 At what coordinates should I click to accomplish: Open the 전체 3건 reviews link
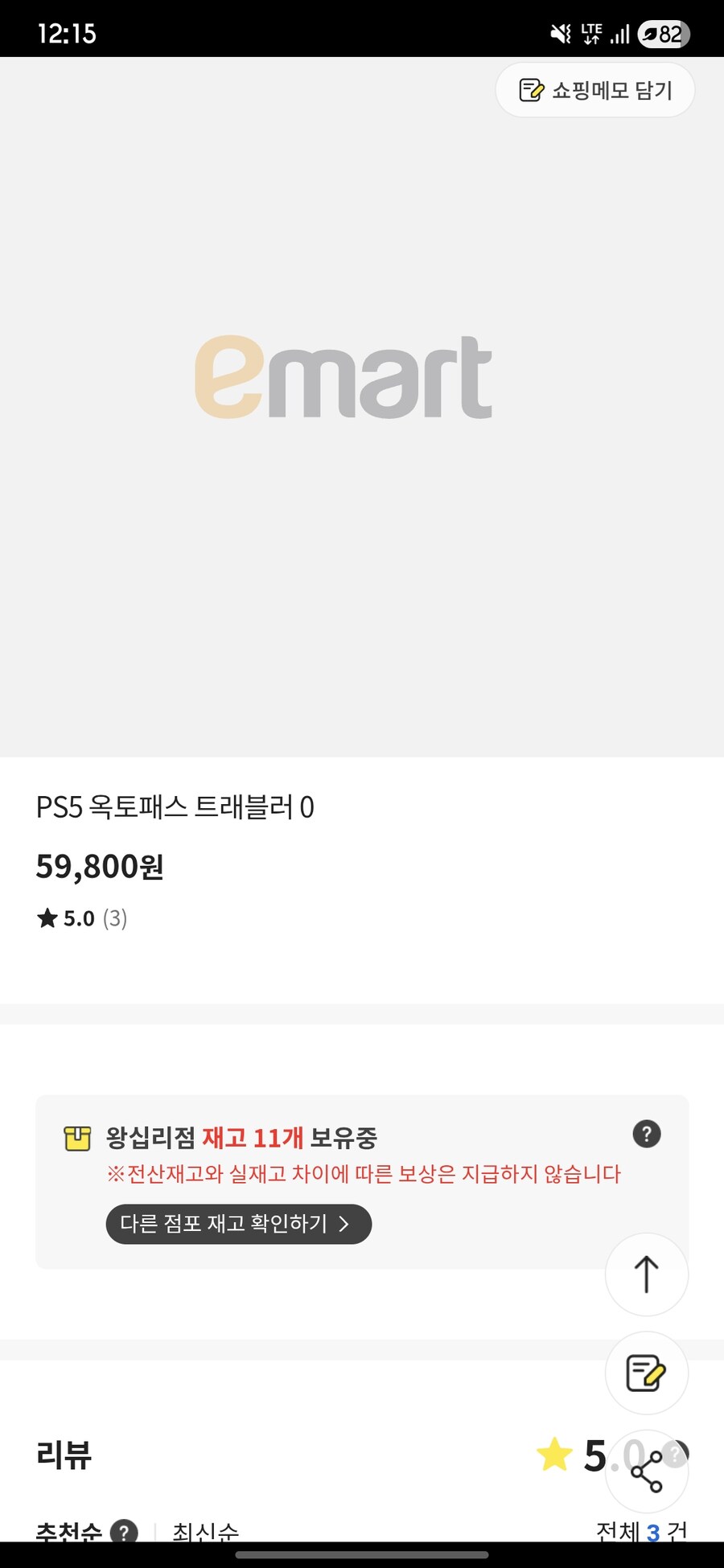[640, 1530]
